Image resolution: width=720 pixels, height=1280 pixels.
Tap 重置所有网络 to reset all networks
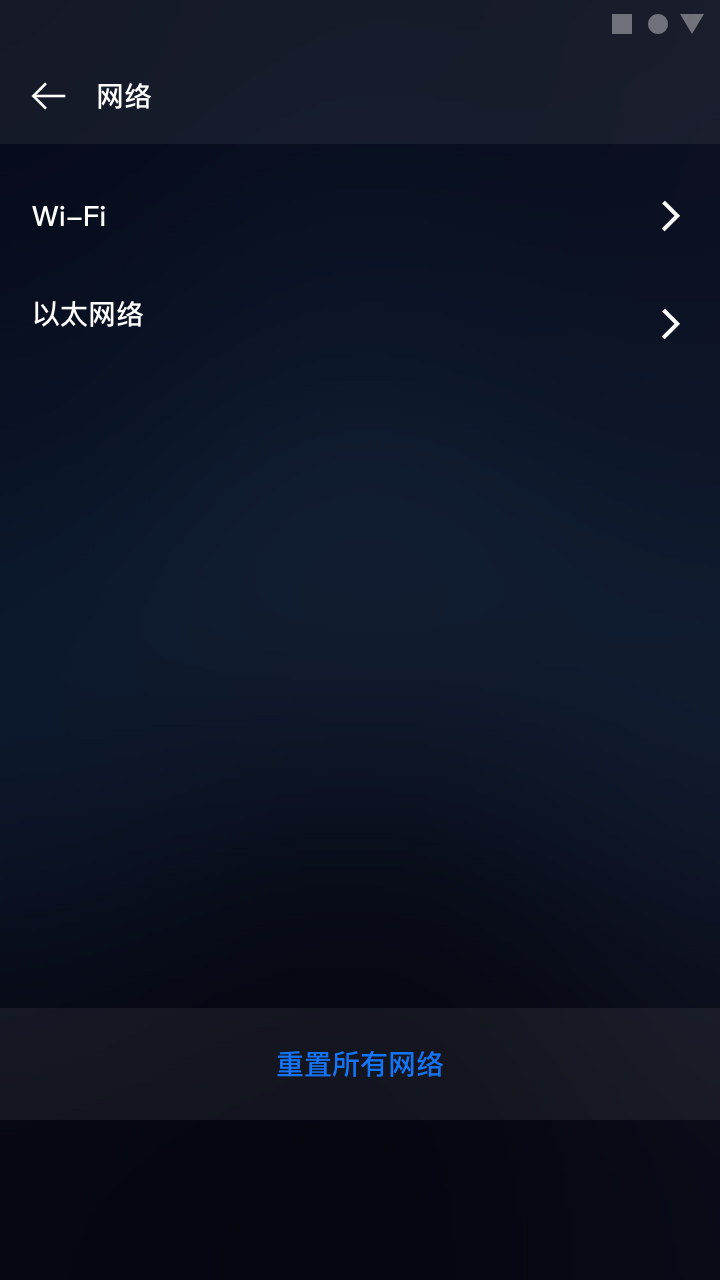pyautogui.click(x=360, y=1064)
